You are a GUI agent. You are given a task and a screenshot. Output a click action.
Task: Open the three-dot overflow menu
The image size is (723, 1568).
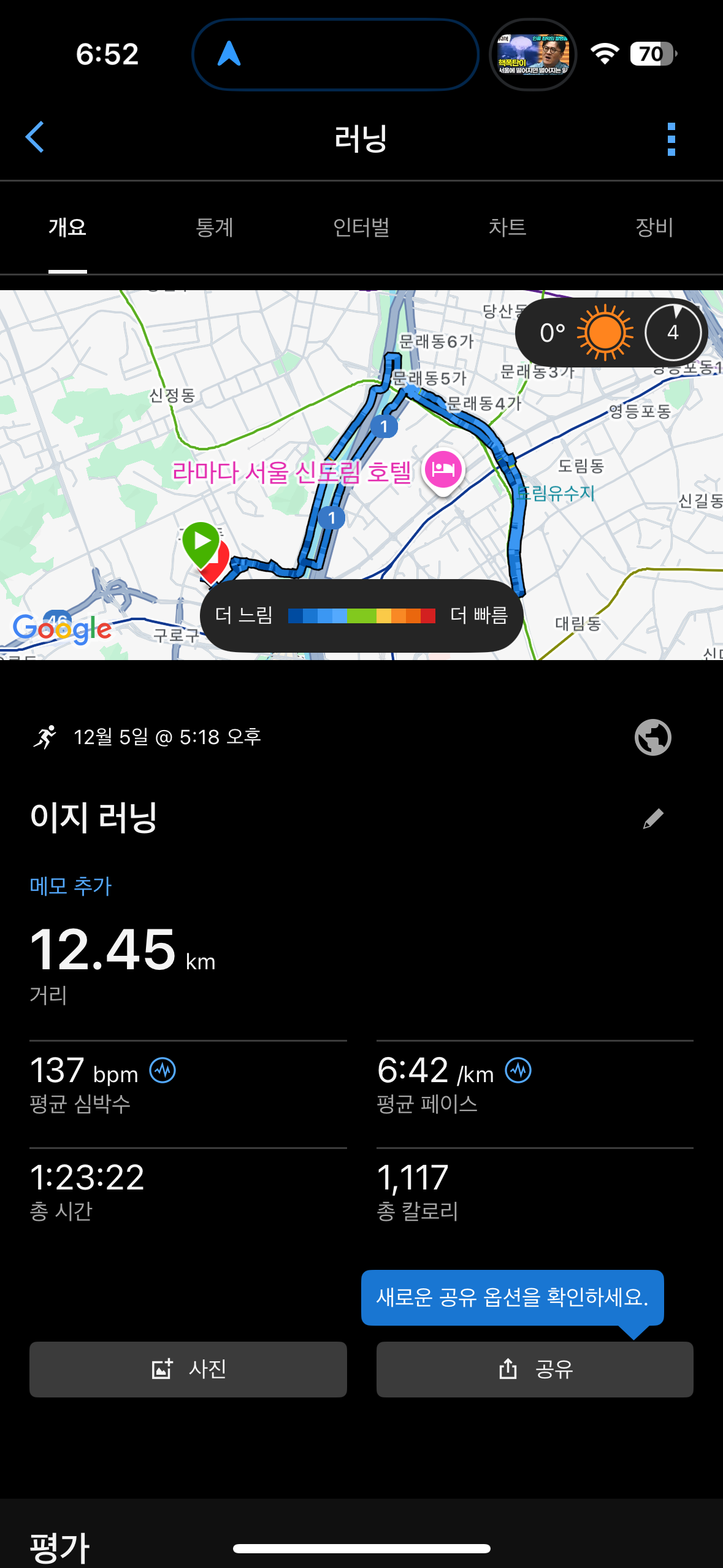pos(671,139)
